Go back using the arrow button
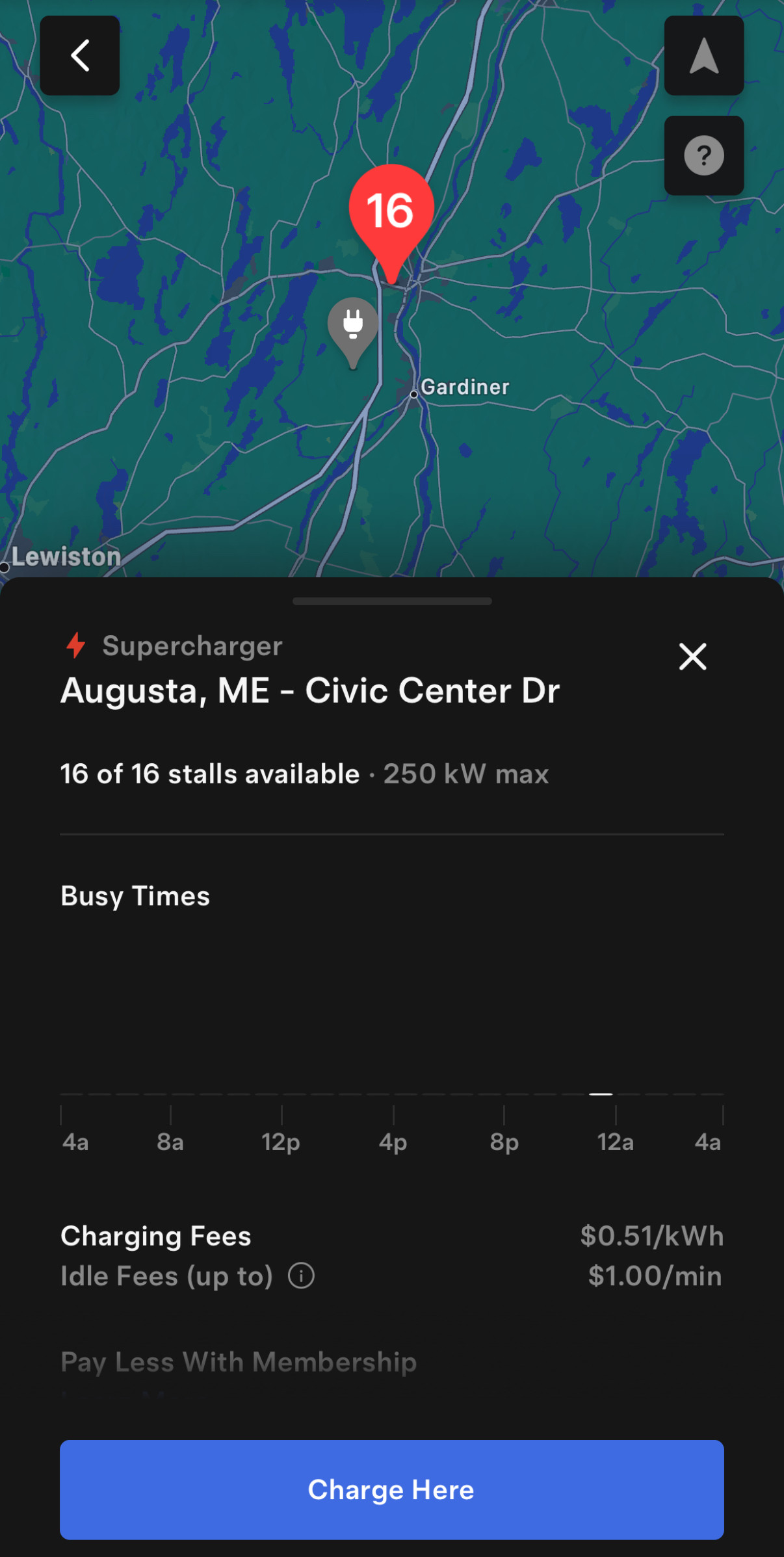 click(x=80, y=56)
